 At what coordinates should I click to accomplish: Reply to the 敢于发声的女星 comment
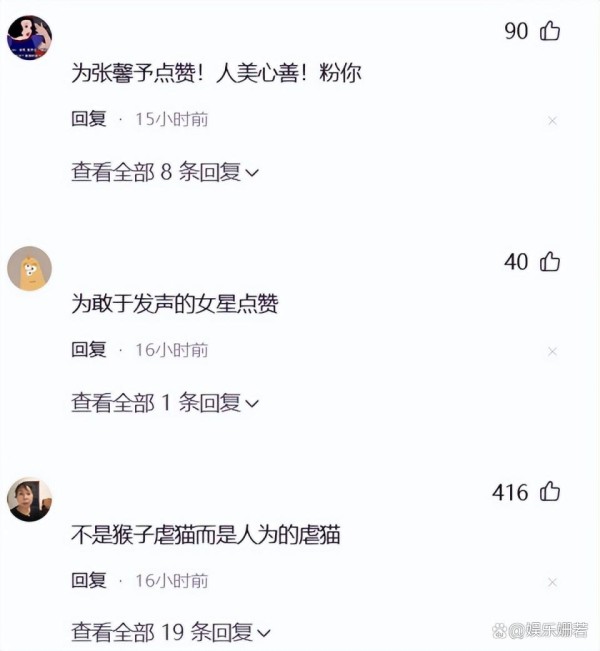(88, 350)
